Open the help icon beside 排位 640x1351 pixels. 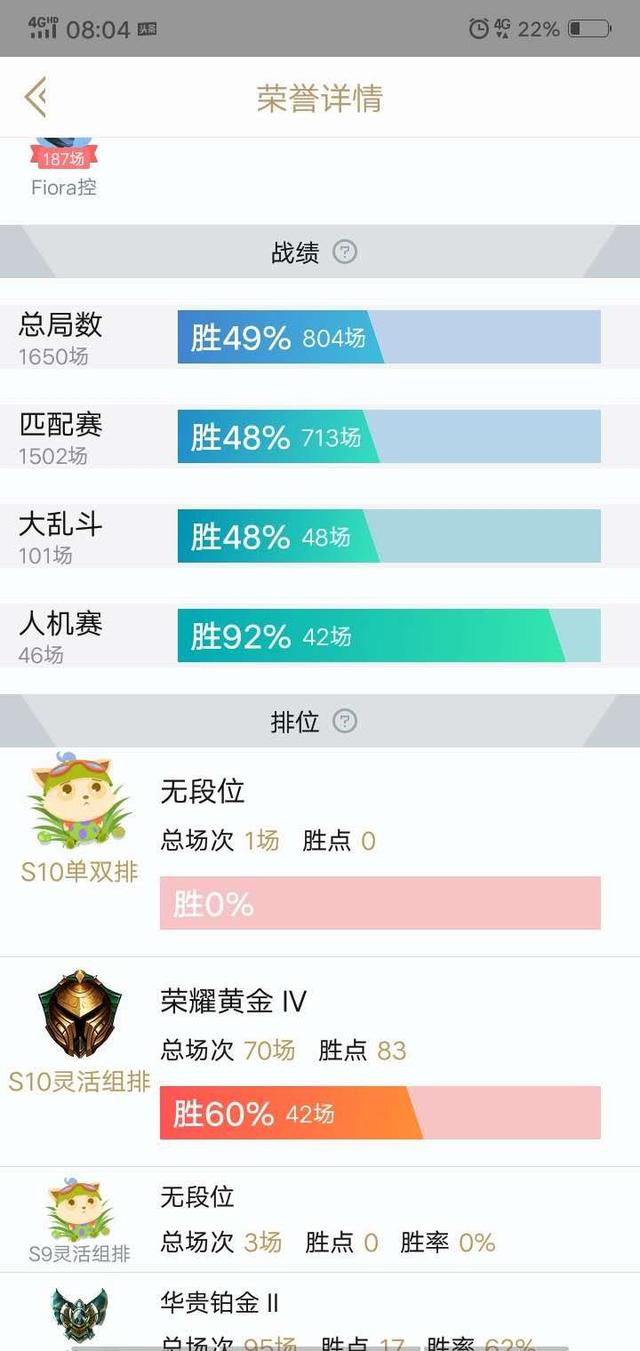(x=345, y=721)
